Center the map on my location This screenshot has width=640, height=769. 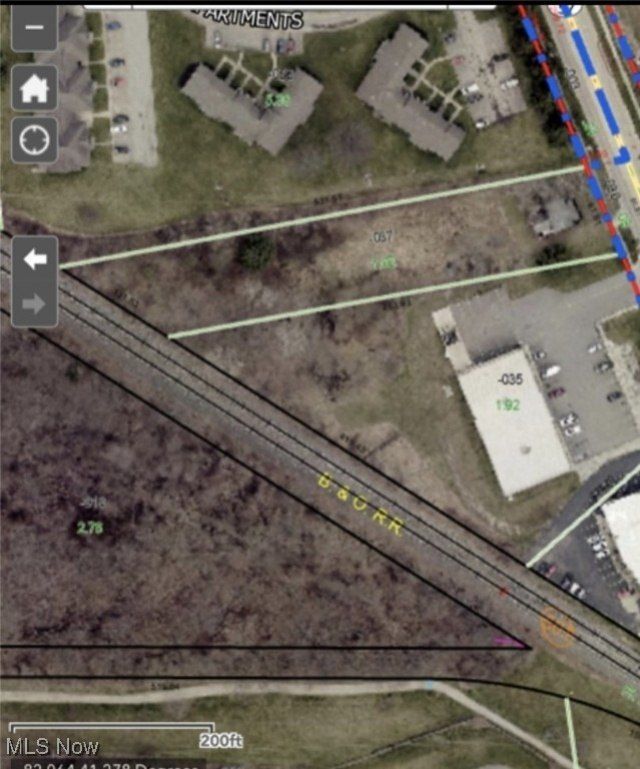coord(34,140)
